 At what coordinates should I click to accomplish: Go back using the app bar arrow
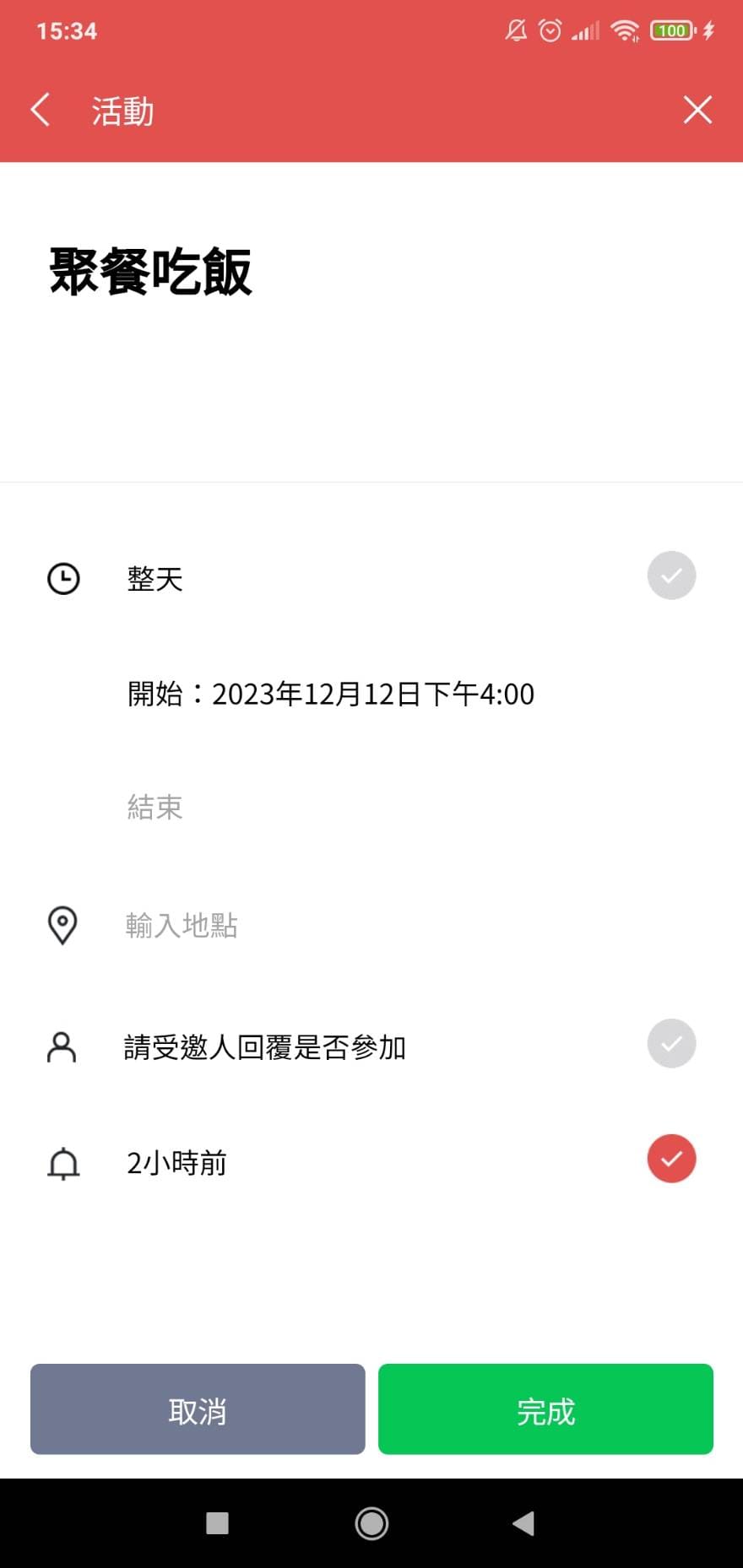tap(41, 110)
